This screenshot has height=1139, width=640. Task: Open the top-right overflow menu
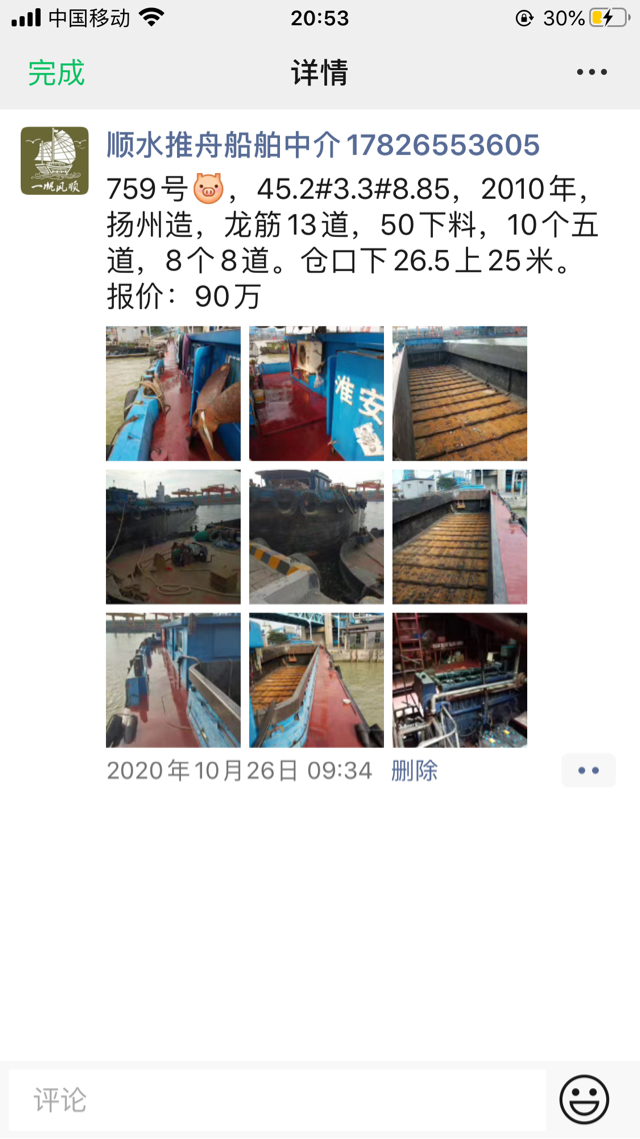click(591, 72)
